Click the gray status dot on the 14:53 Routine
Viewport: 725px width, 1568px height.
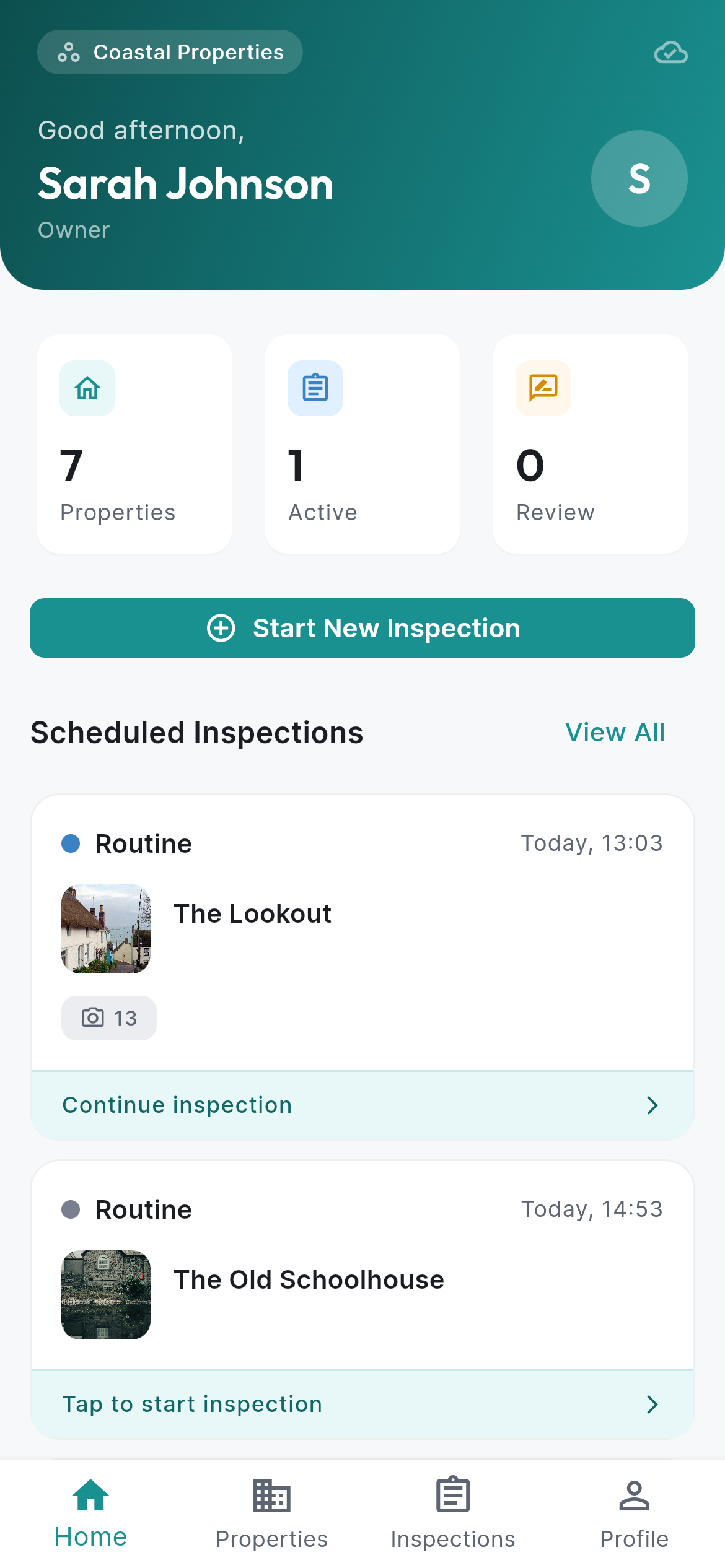pos(72,1209)
